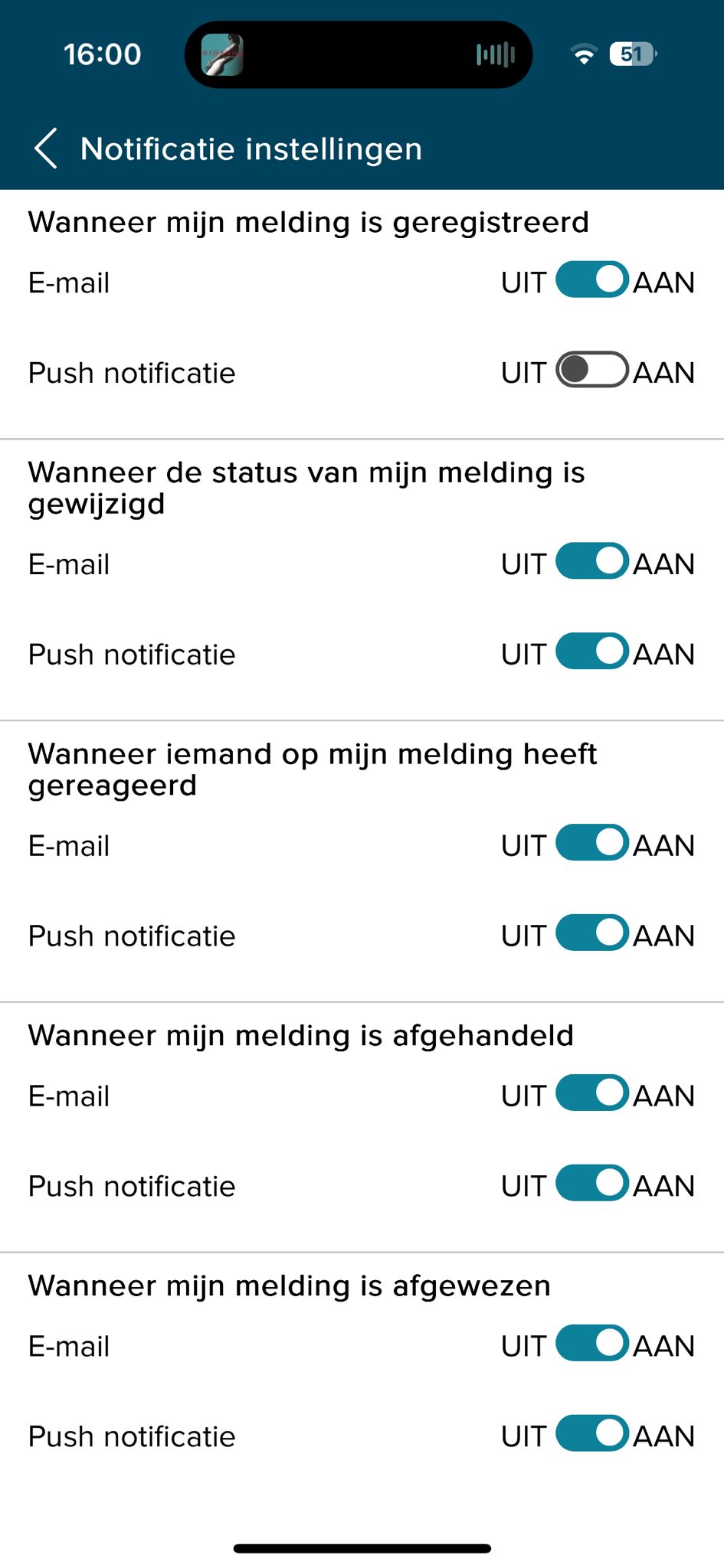Disable E-mail for melding is geregistreerd
Viewport: 724px width, 1568px height.
[591, 280]
